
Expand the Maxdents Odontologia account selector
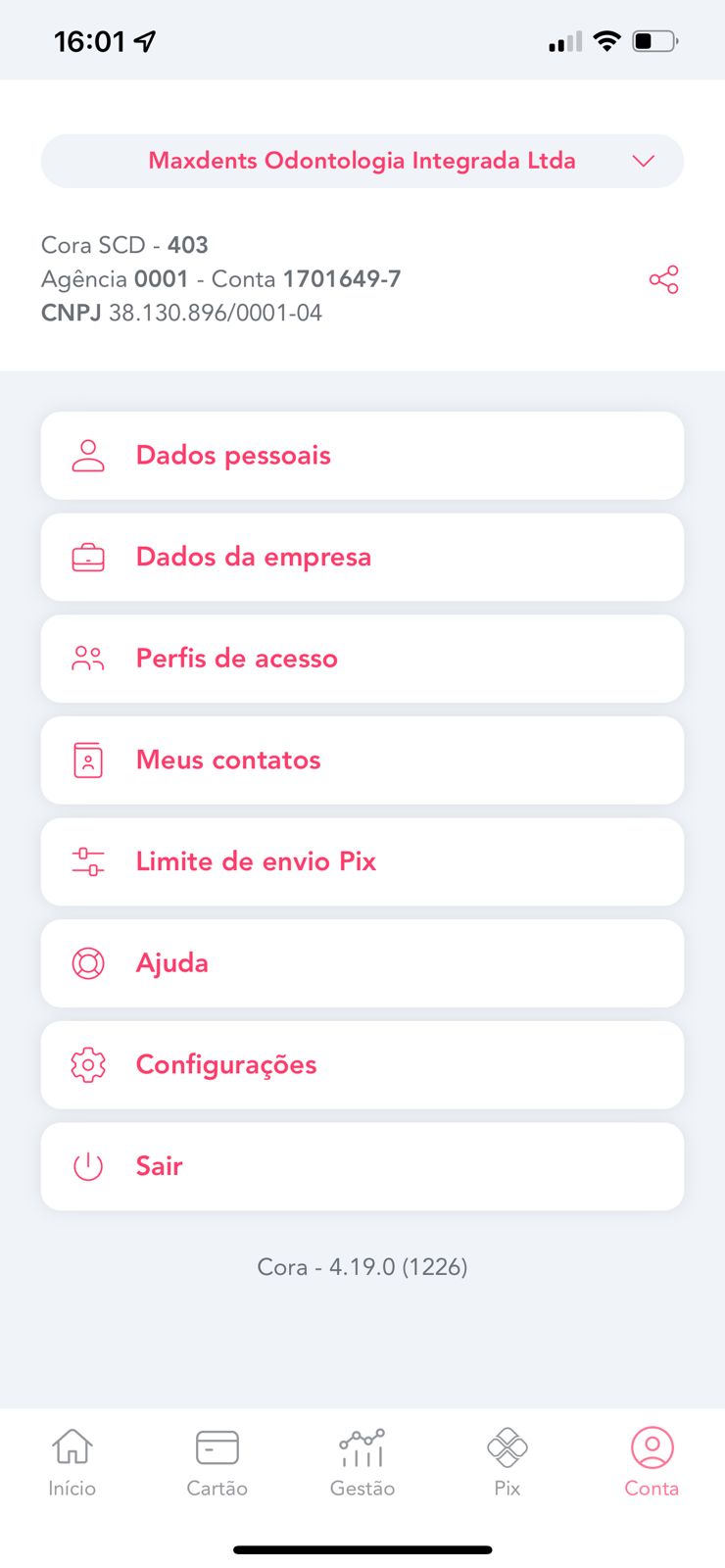coord(362,161)
